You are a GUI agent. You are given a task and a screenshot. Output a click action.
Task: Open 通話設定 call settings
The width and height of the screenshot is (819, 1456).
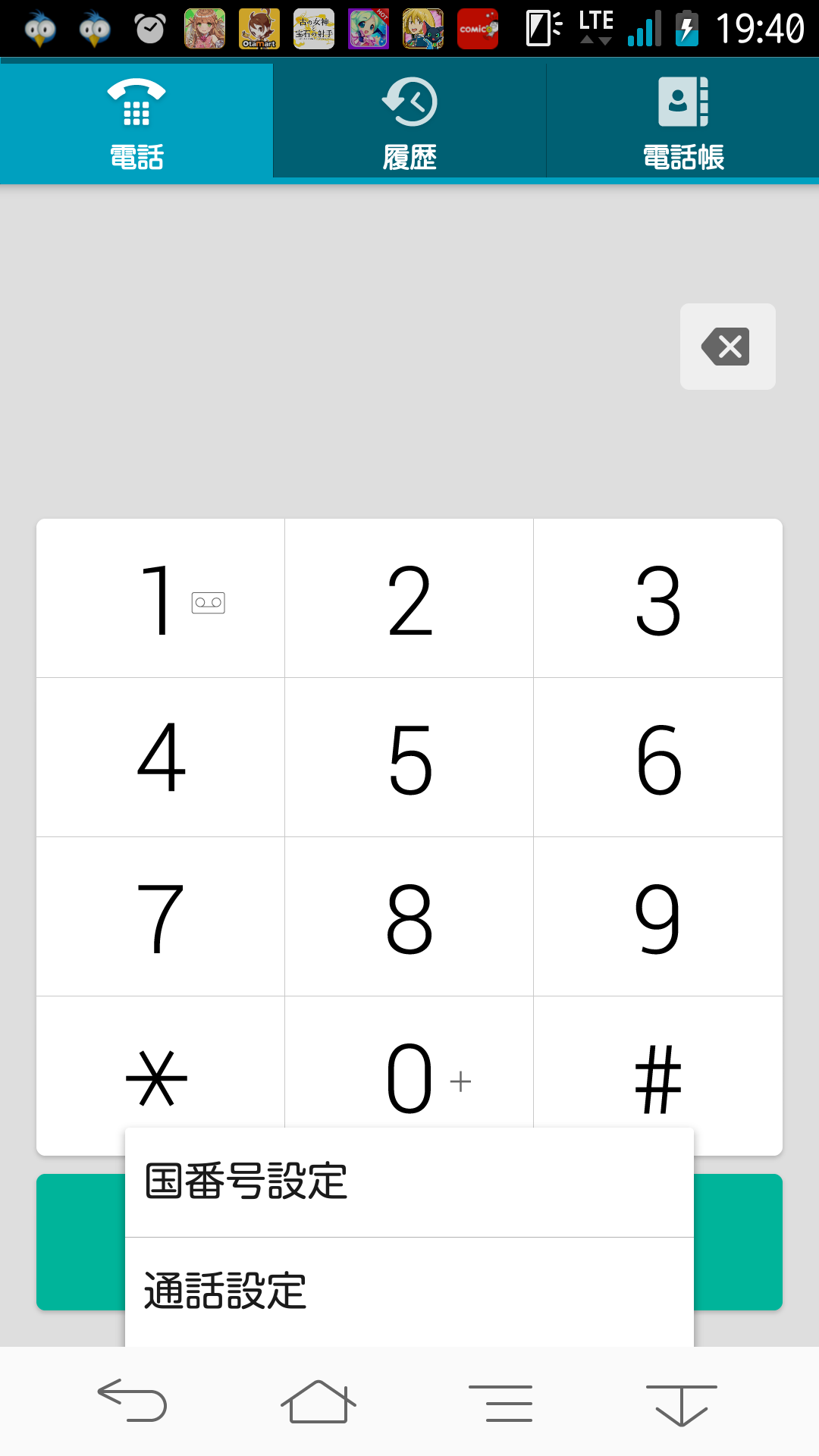point(409,1292)
